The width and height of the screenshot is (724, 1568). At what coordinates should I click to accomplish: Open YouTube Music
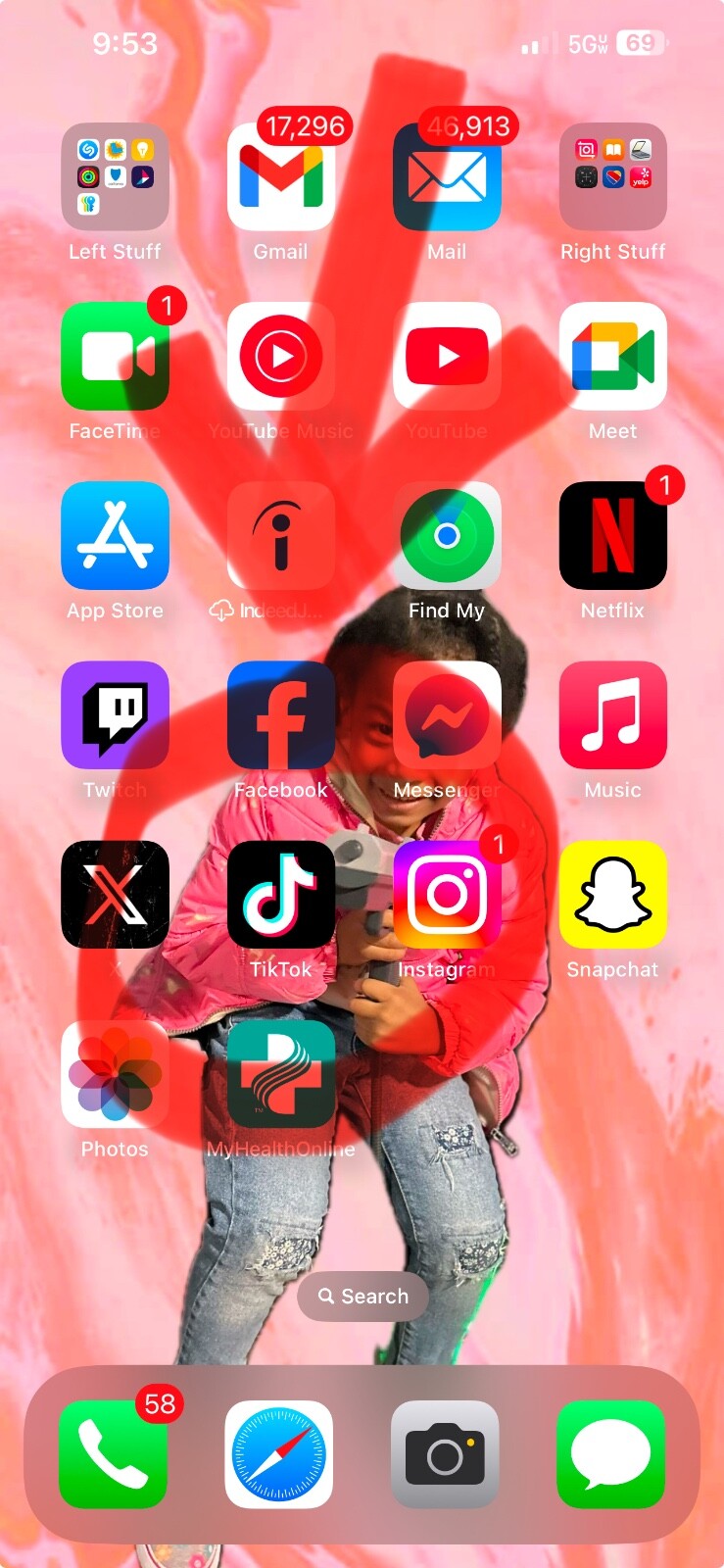point(281,357)
